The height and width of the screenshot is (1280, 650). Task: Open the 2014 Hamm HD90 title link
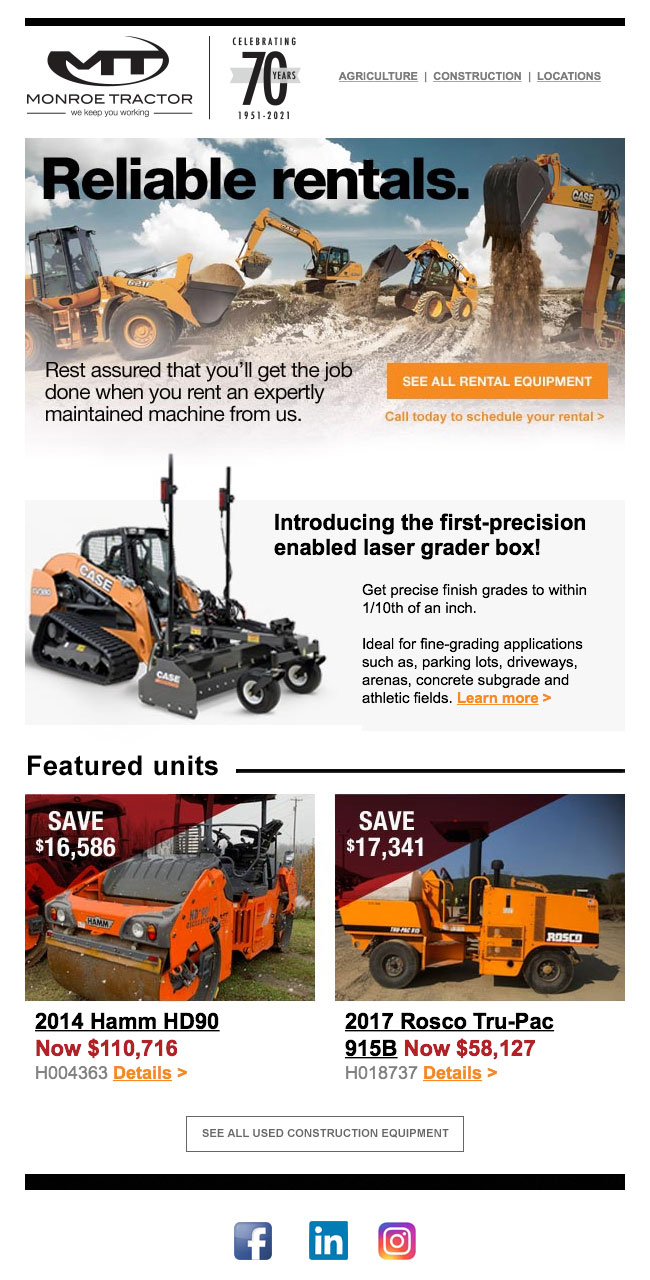tap(127, 1021)
